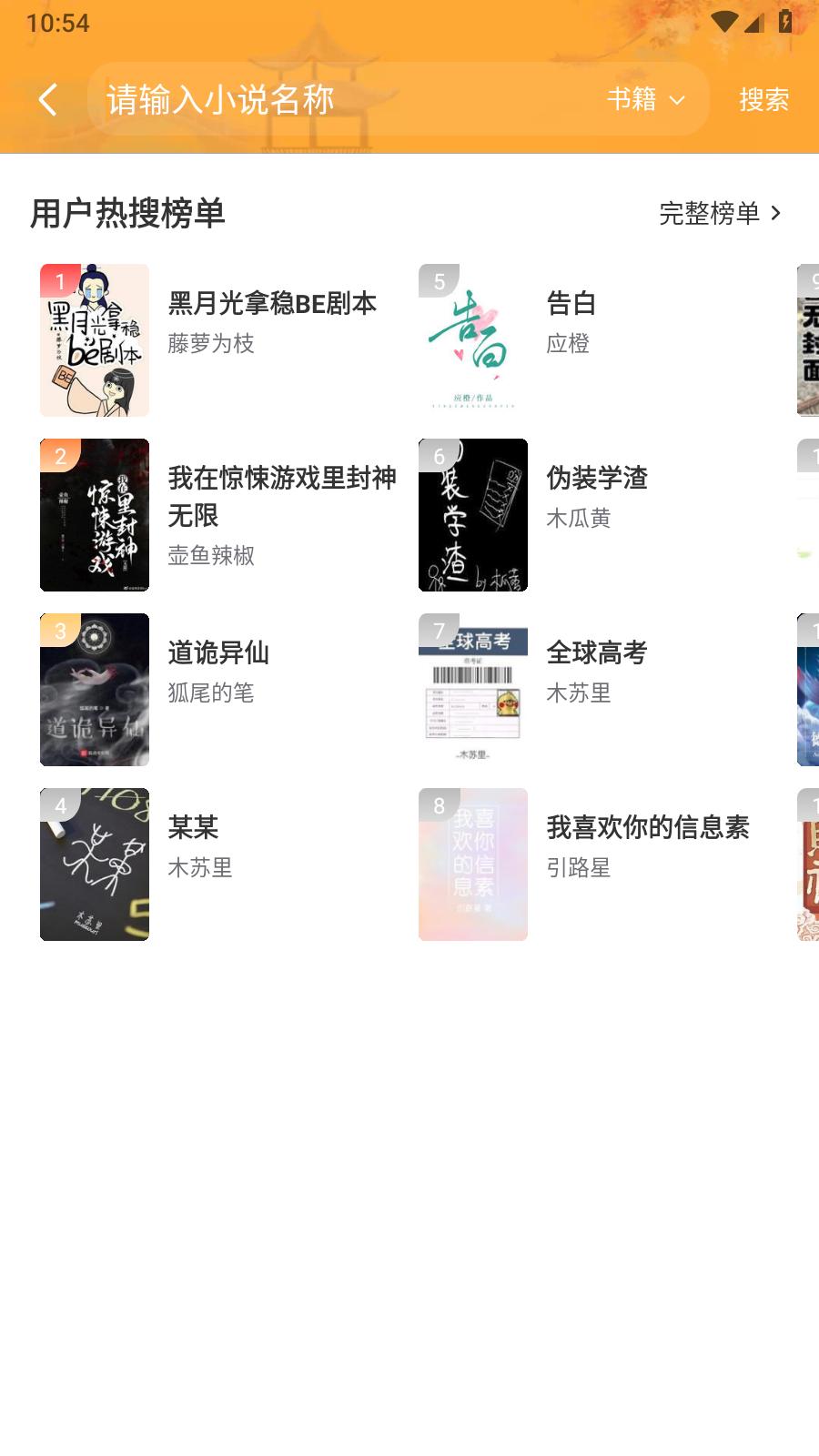Tap the rank 1 badge on the first book
The image size is (819, 1456).
click(x=59, y=280)
